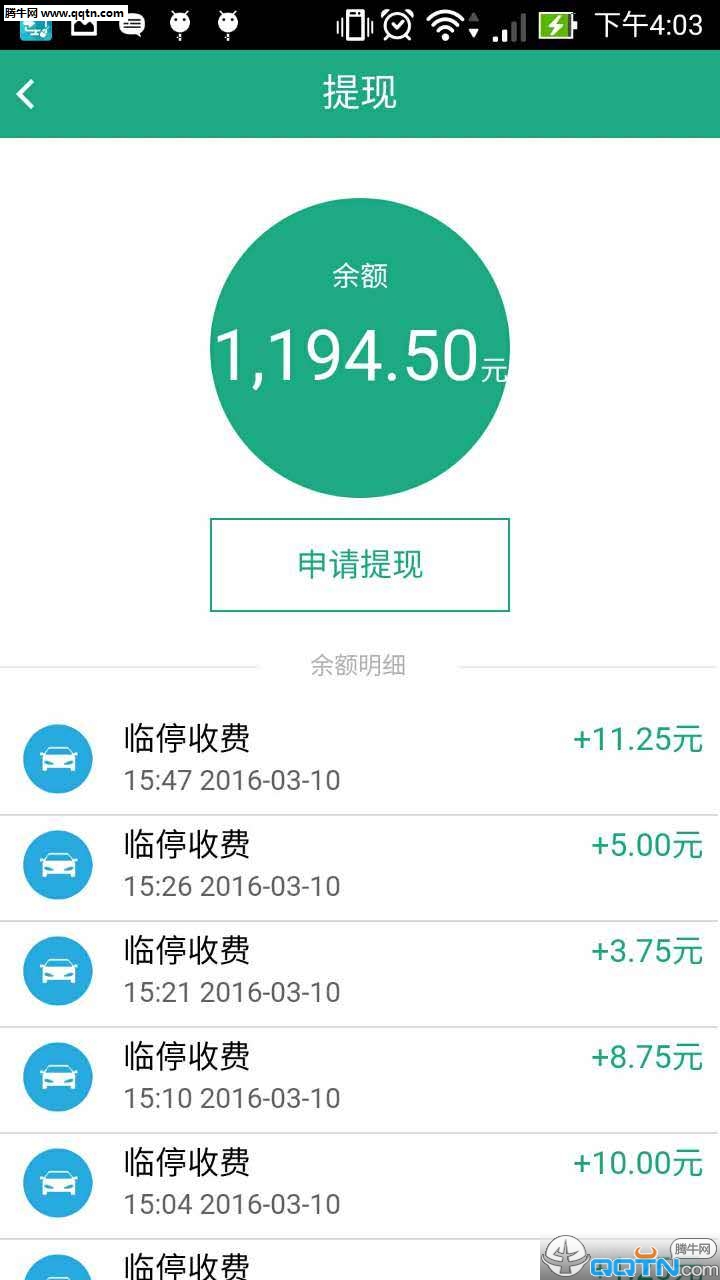The image size is (720, 1280).
Task: Go back from the 提现 page
Action: (x=27, y=94)
